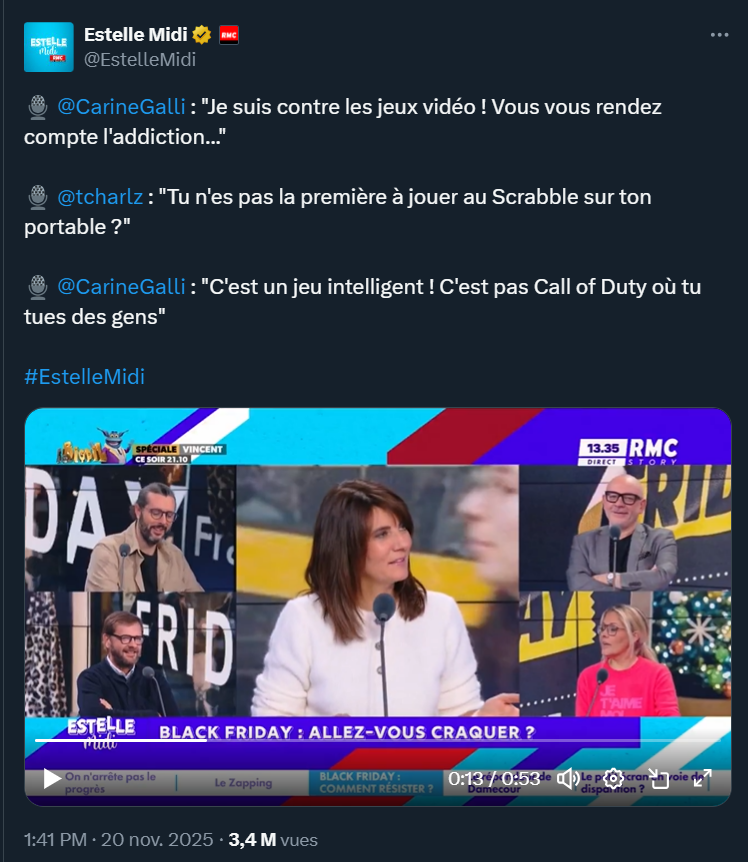Open Estelle Midi's profile avatar
The image size is (748, 862).
click(49, 47)
